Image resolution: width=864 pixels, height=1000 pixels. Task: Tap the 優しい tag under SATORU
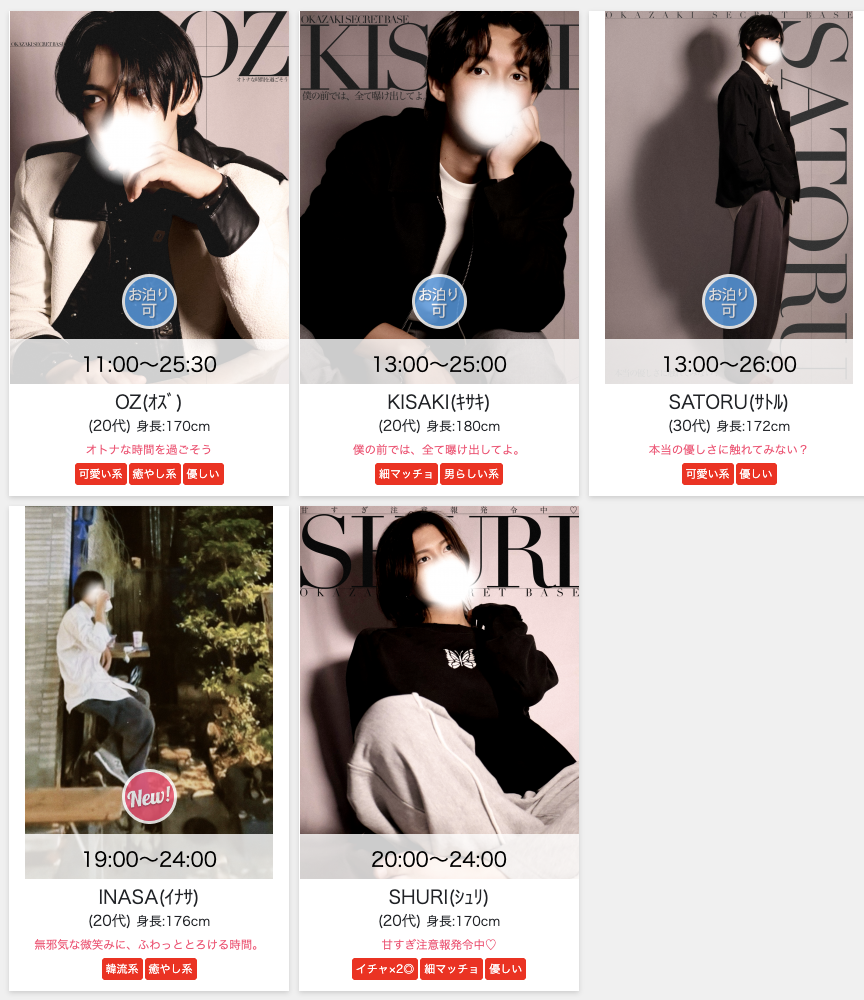[x=756, y=474]
